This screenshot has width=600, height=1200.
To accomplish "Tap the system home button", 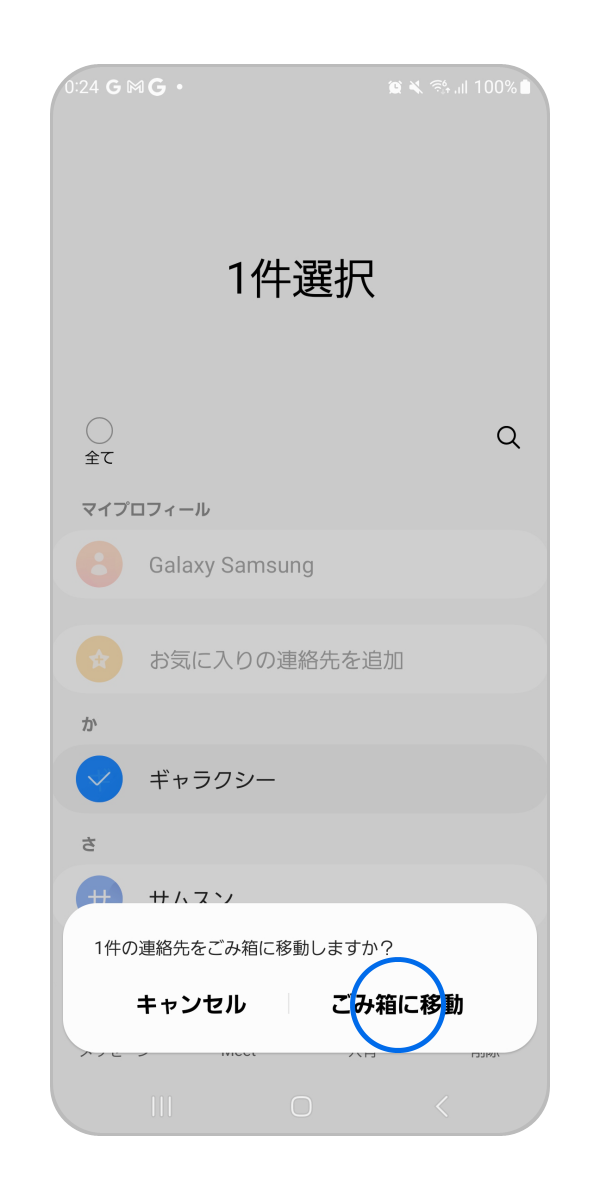I will 301,1106.
